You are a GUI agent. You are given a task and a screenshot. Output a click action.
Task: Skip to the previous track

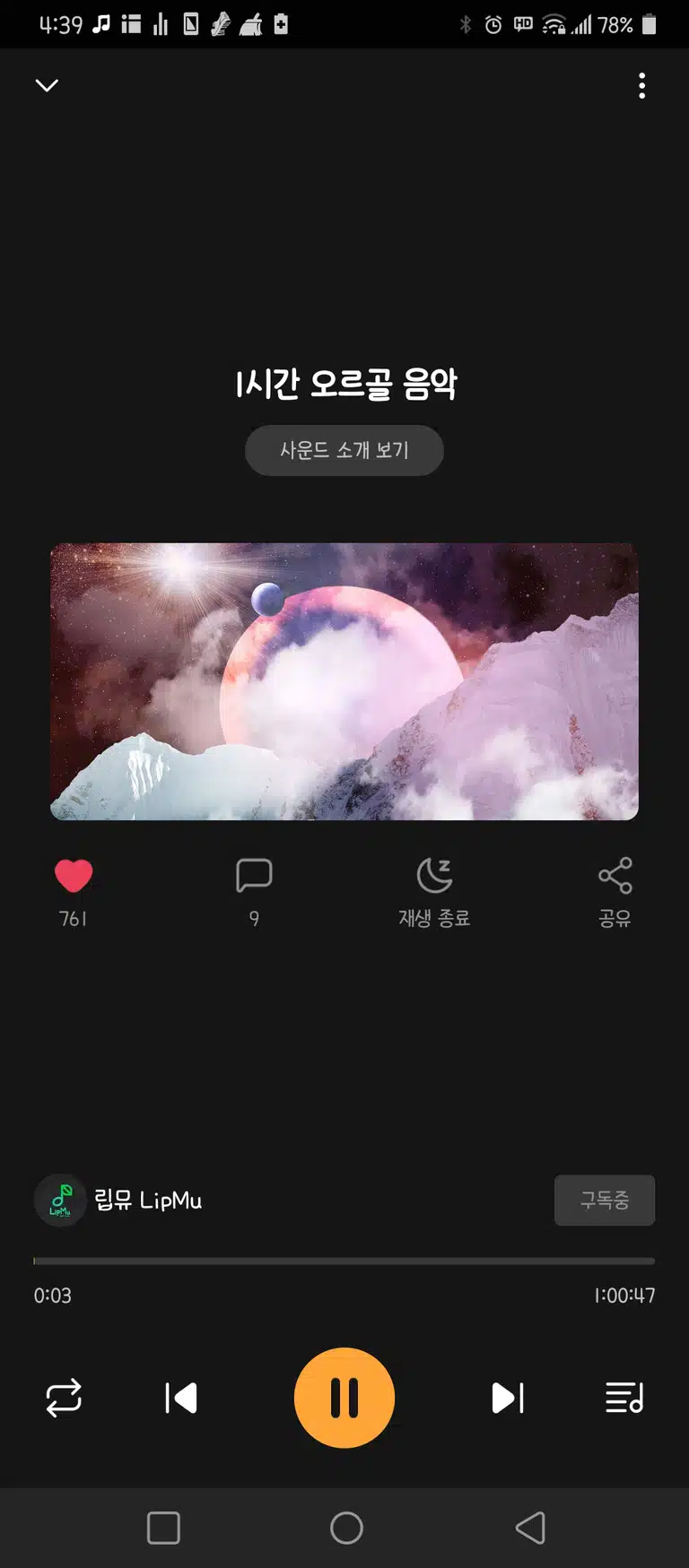181,1398
